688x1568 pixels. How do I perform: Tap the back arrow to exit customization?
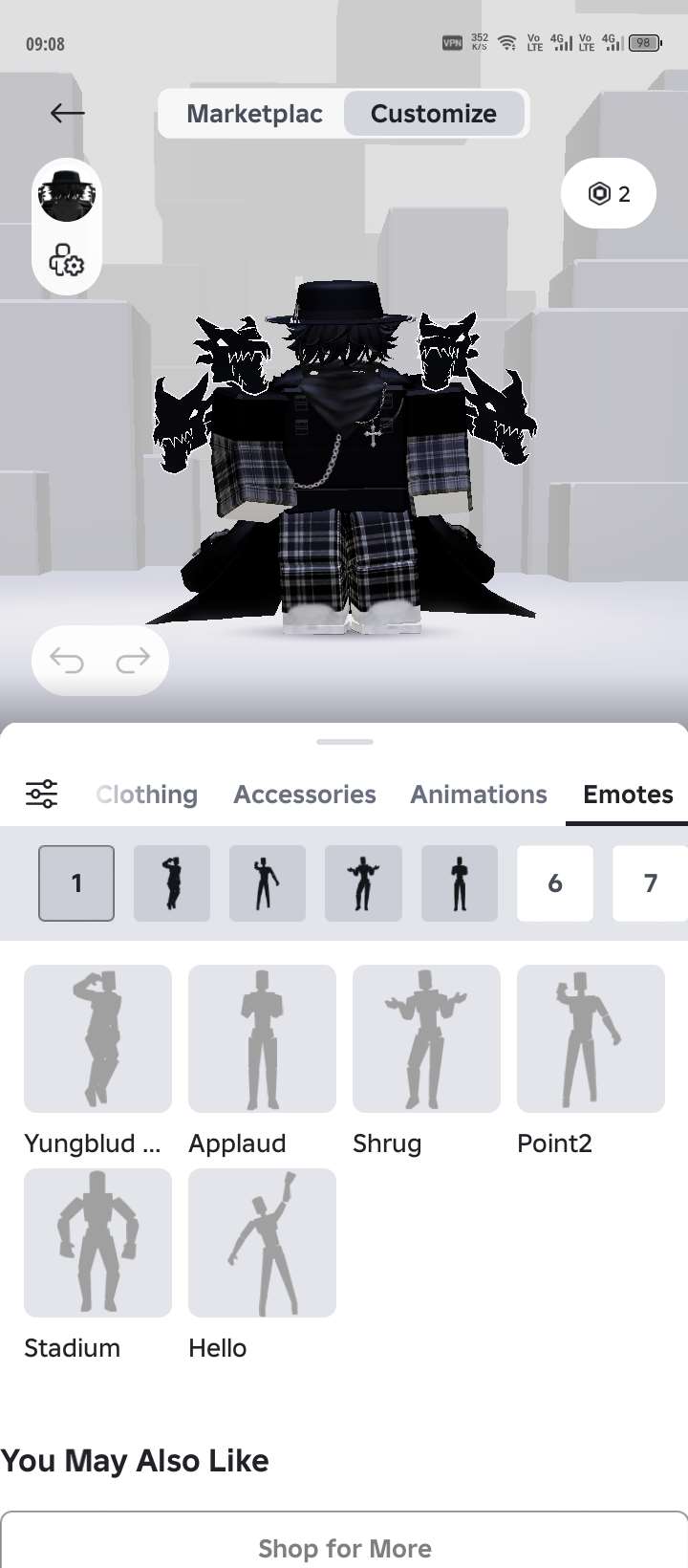pos(67,113)
